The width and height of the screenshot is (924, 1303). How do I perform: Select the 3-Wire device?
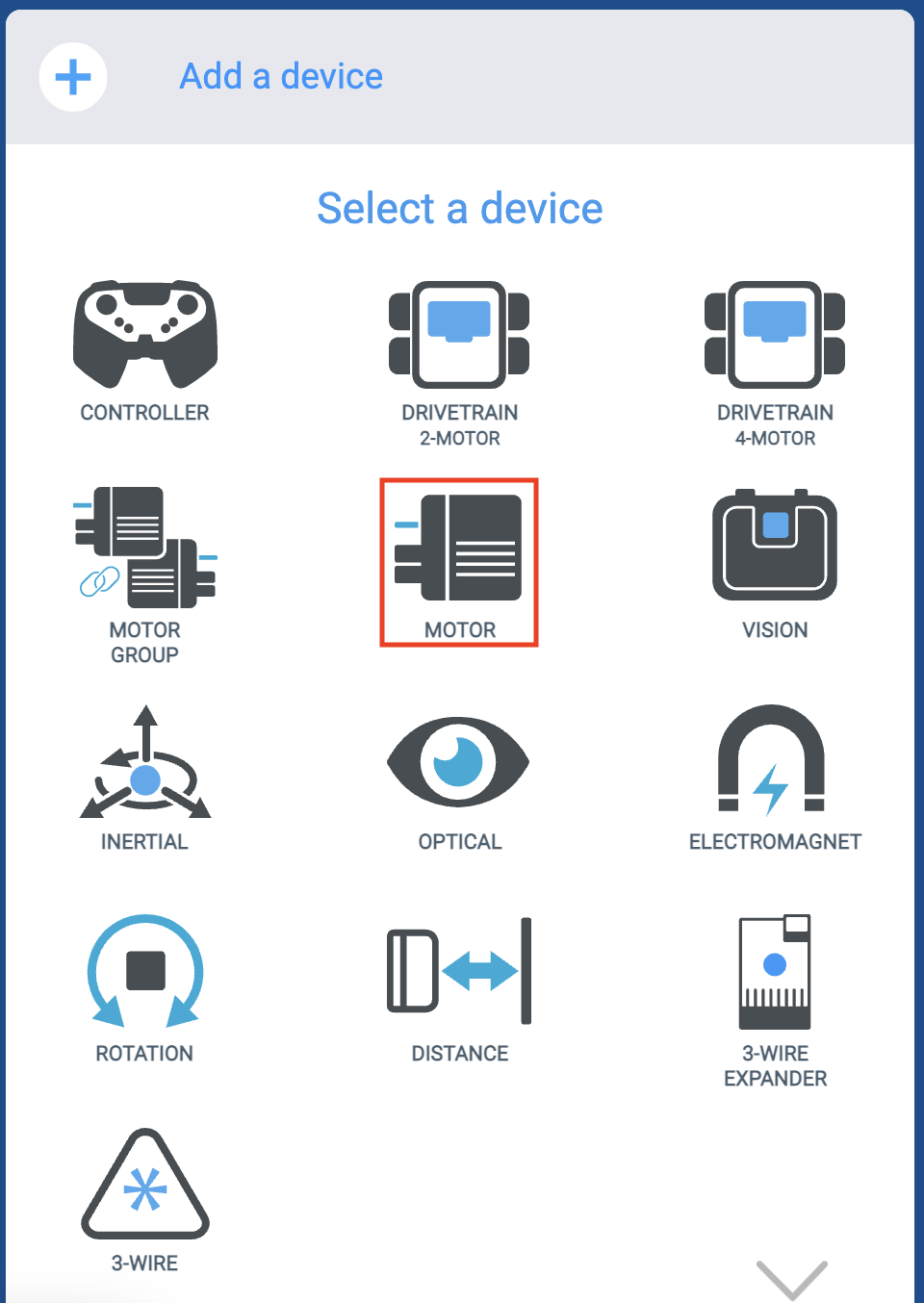pyautogui.click(x=145, y=1199)
